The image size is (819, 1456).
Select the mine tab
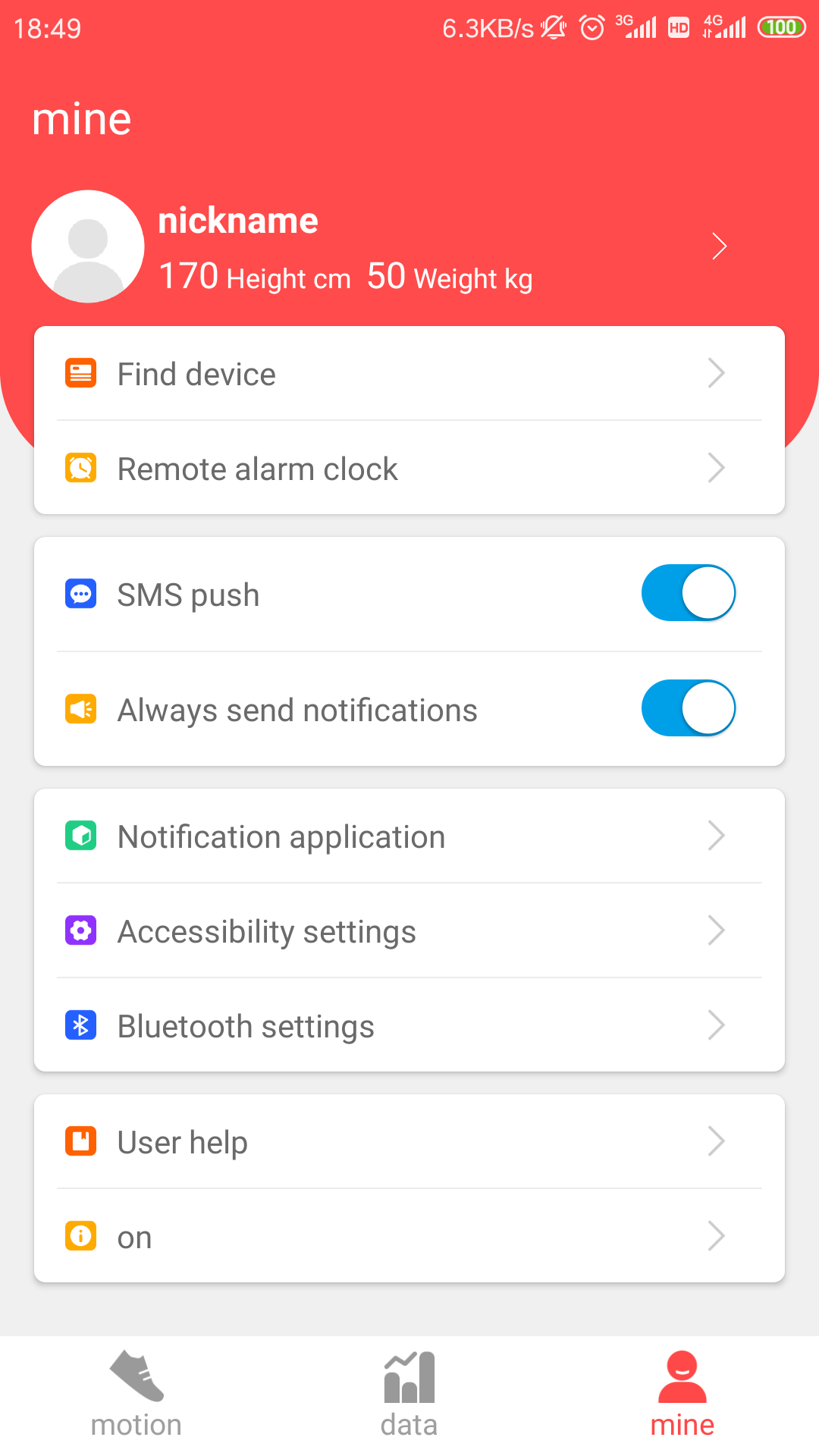(x=682, y=1394)
